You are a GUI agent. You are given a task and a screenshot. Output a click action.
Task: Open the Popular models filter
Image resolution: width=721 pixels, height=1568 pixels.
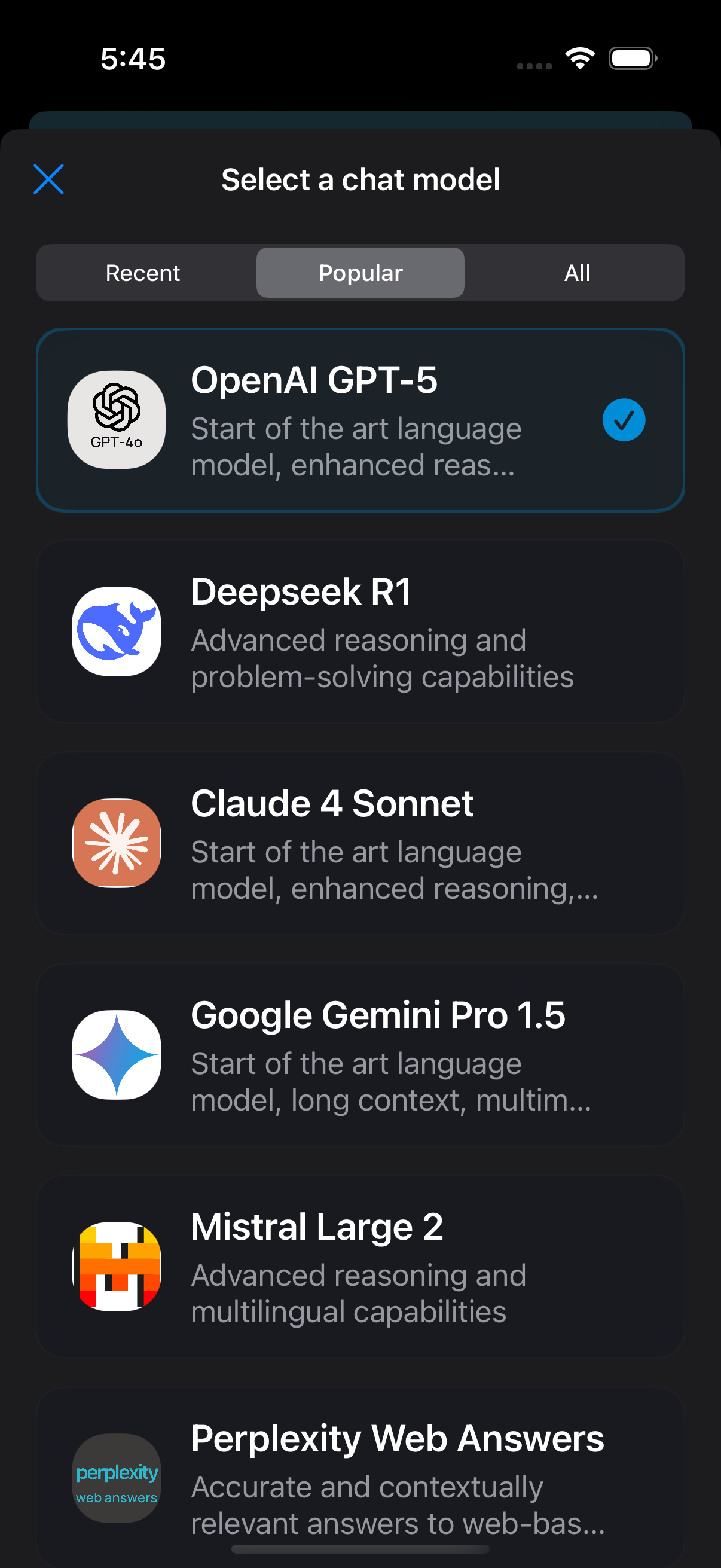pos(360,273)
